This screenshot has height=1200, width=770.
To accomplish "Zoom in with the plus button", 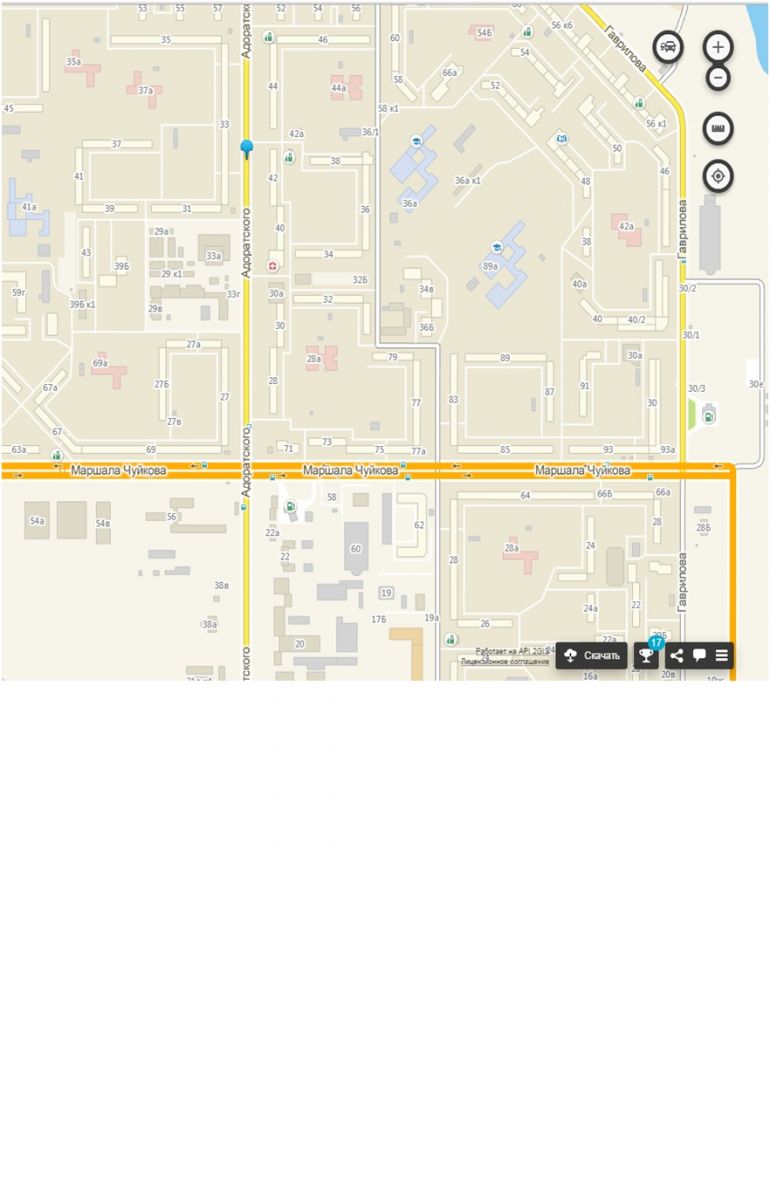I will tap(718, 46).
